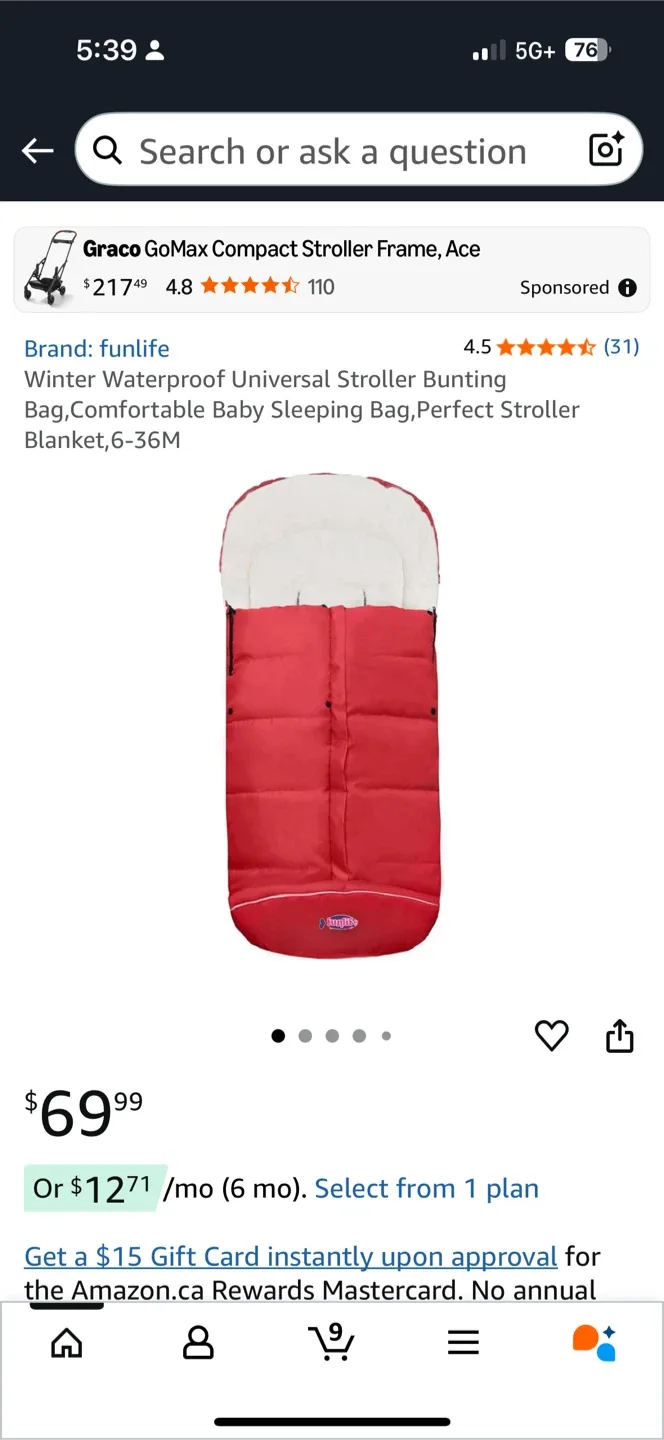Open the funlife brand link
Image resolution: width=664 pixels, height=1440 pixels.
[x=97, y=348]
